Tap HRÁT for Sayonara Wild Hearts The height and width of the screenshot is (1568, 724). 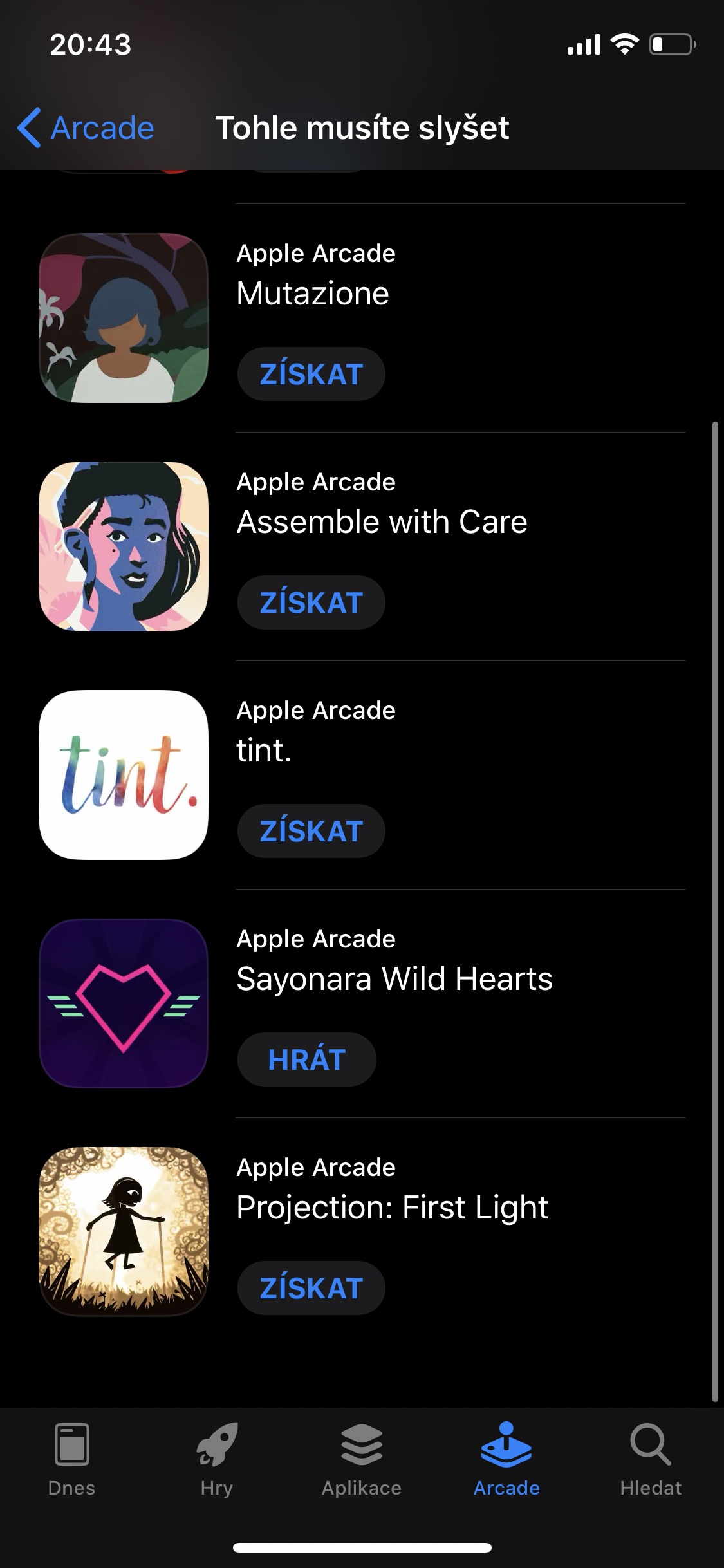click(x=306, y=1059)
